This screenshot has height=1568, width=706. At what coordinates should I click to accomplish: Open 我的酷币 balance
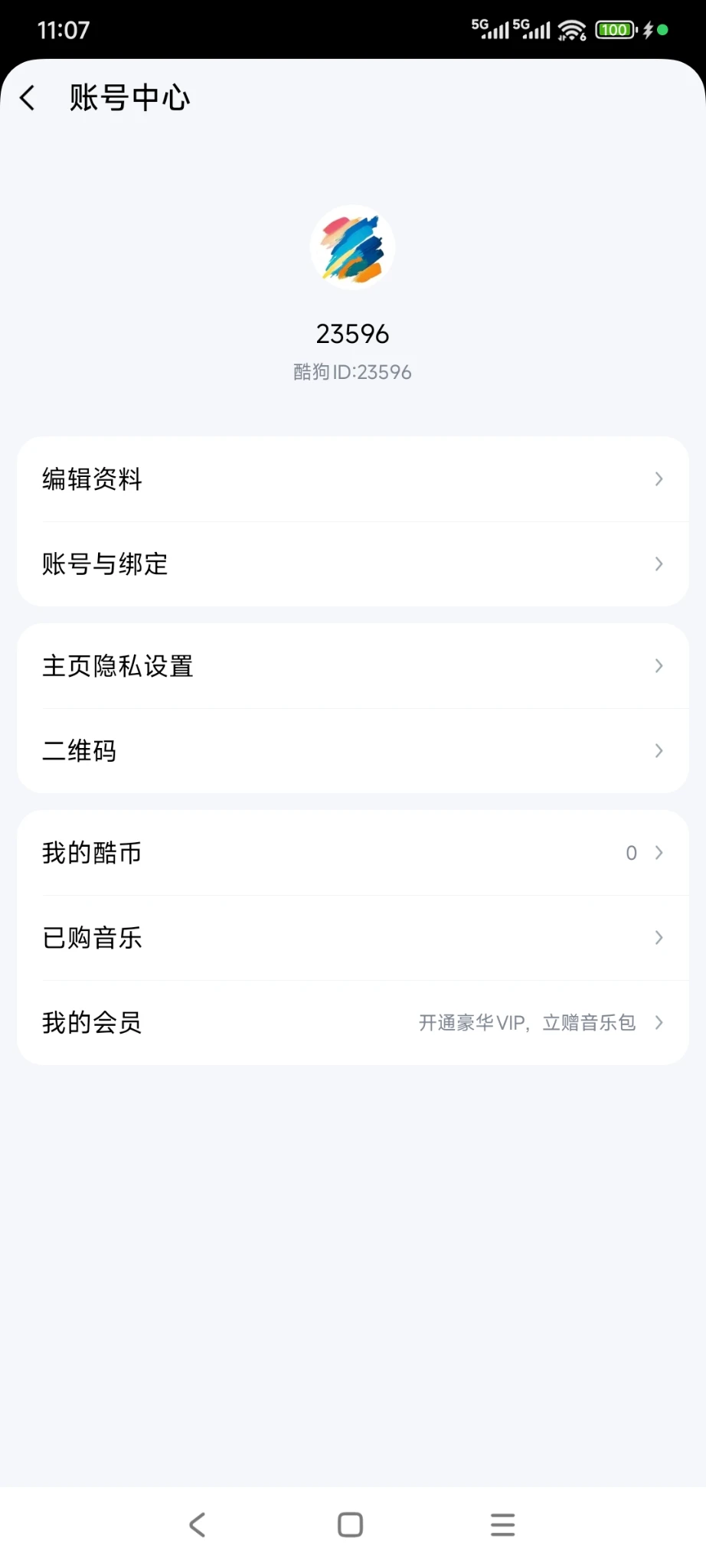352,853
